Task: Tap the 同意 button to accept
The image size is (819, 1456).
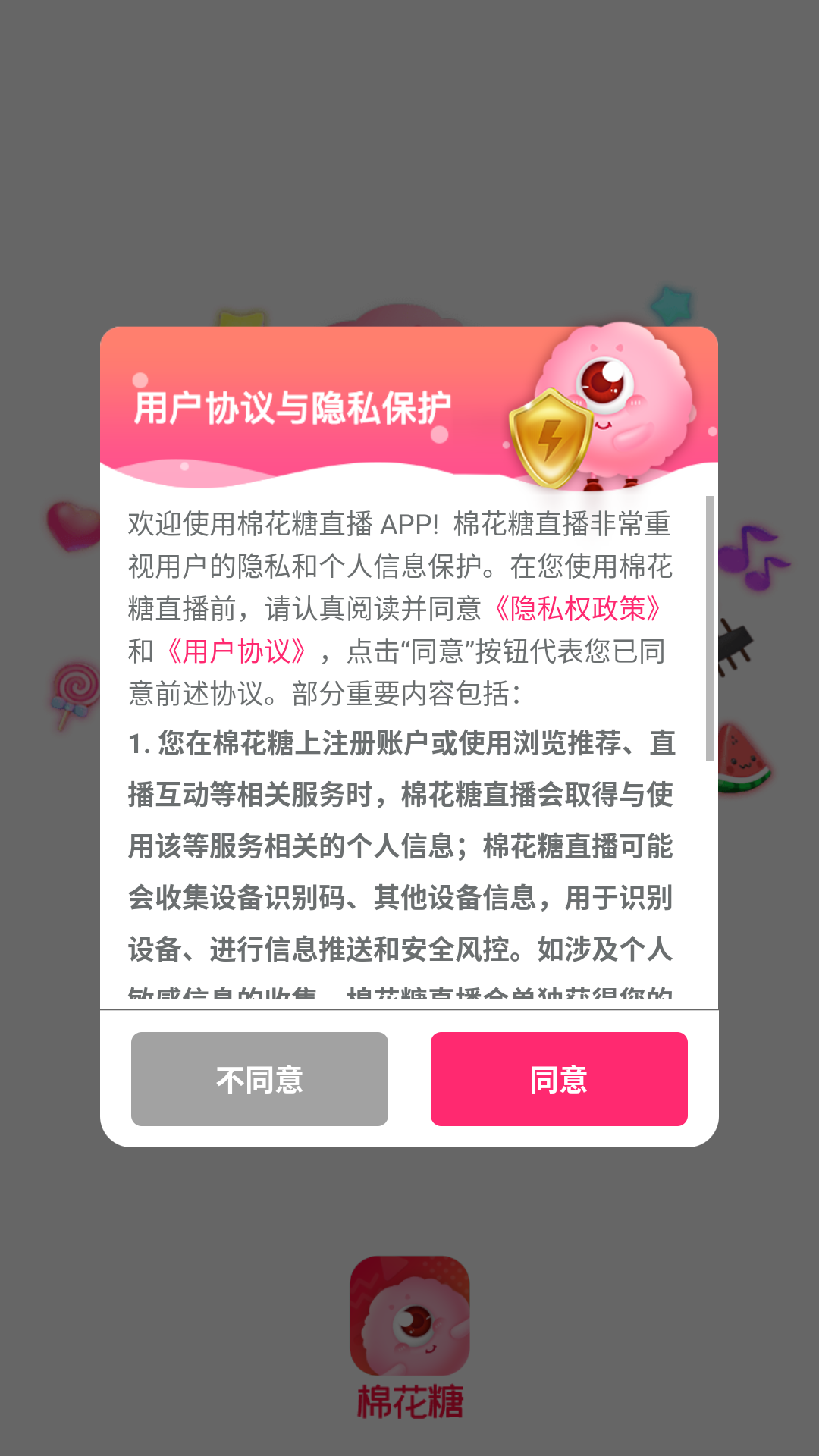Action: (559, 1079)
